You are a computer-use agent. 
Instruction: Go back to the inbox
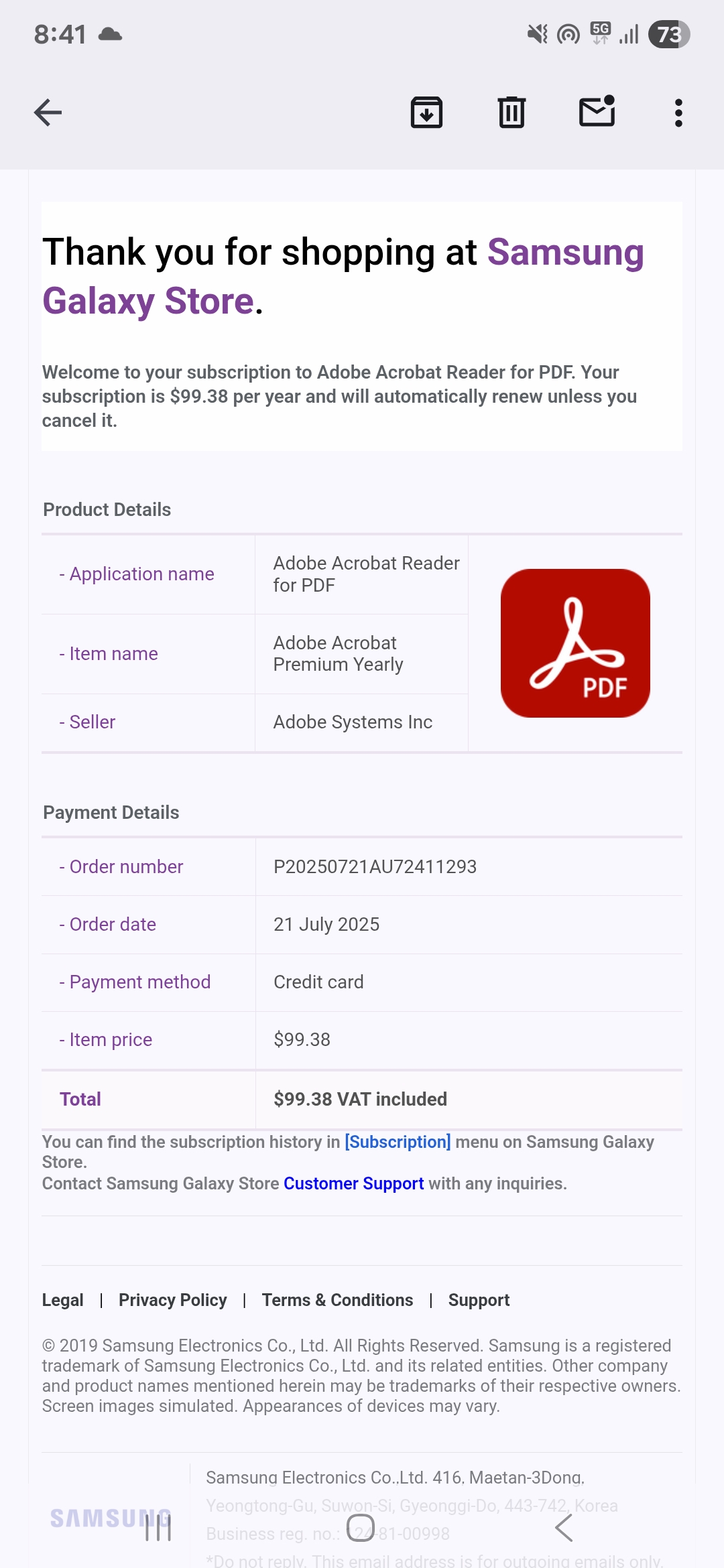[x=48, y=113]
